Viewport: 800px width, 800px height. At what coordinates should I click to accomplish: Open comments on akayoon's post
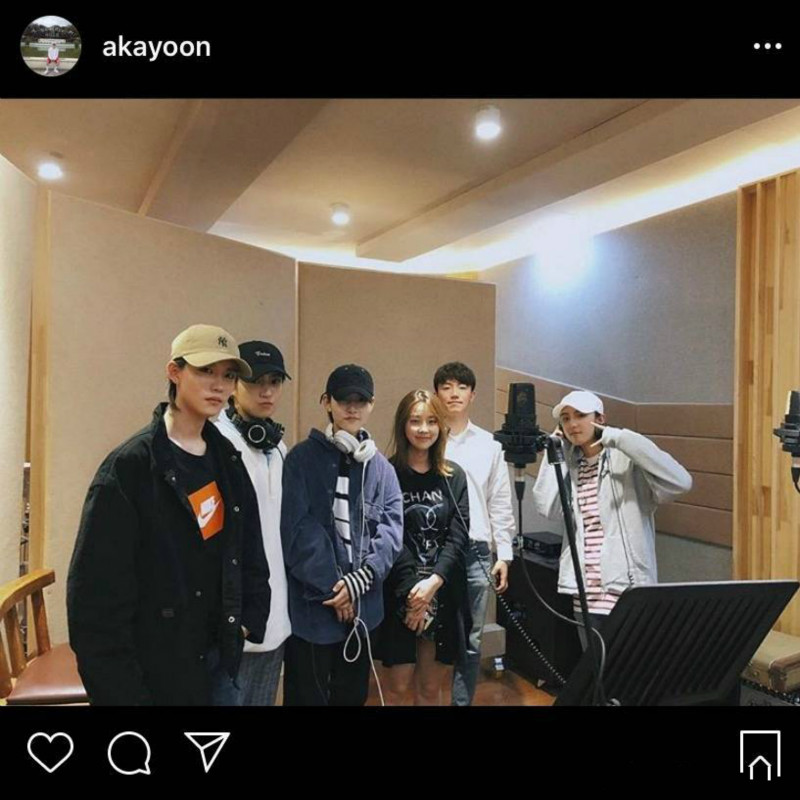[129, 752]
